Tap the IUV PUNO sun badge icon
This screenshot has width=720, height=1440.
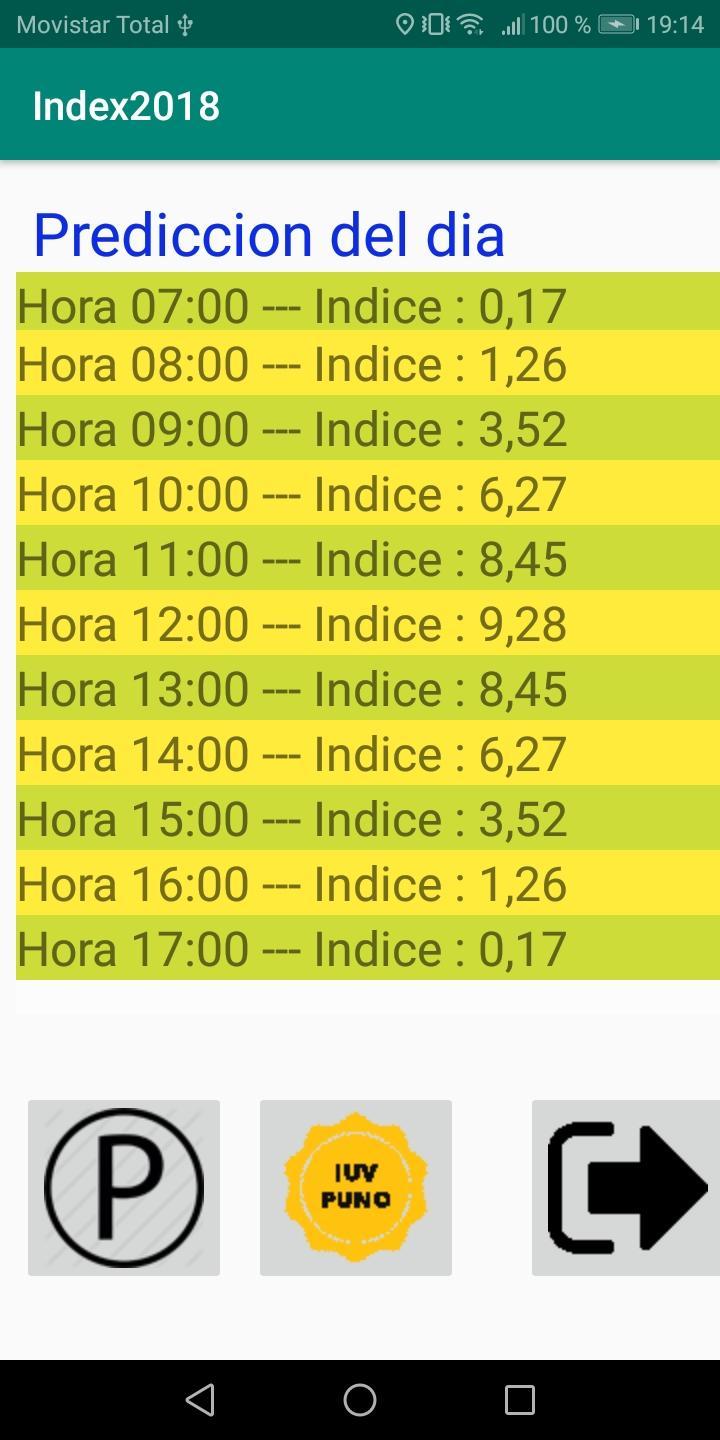coord(355,1187)
